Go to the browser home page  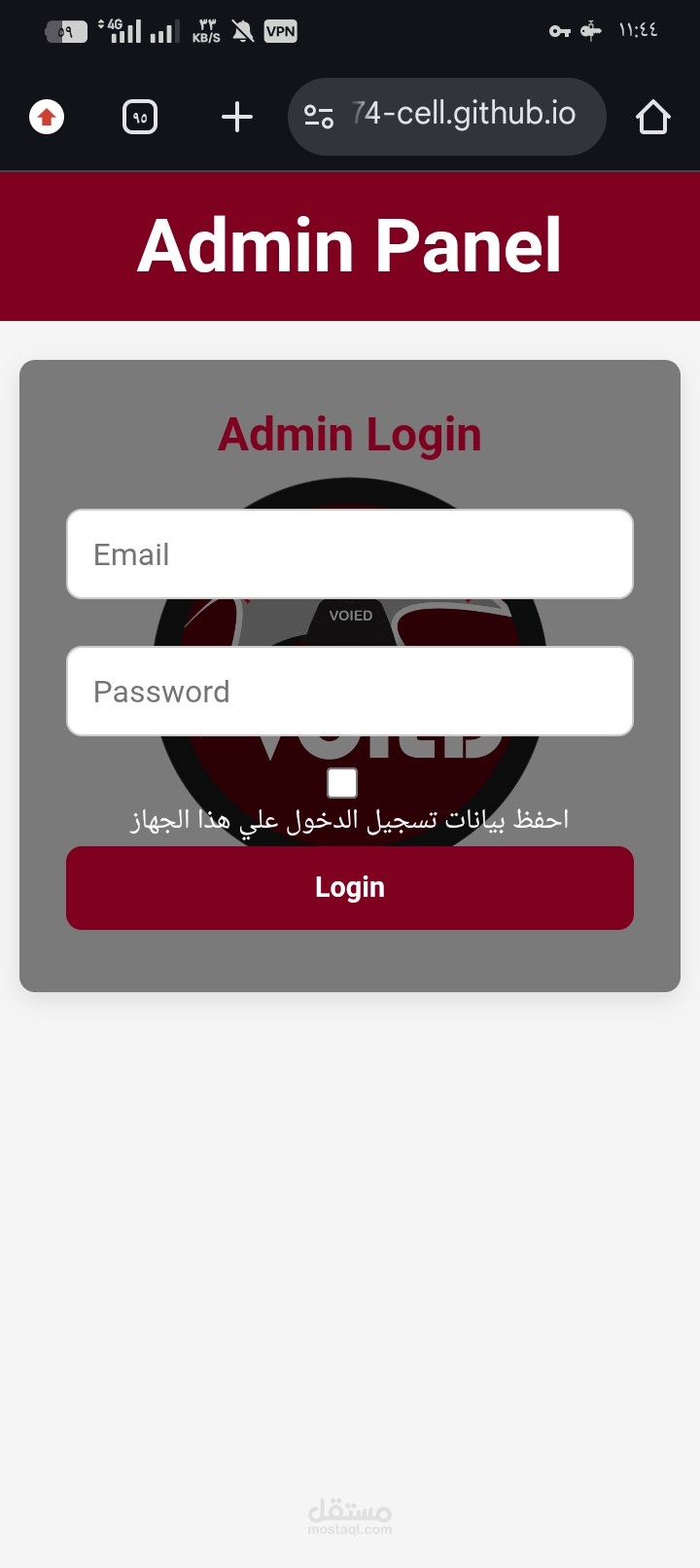(652, 118)
